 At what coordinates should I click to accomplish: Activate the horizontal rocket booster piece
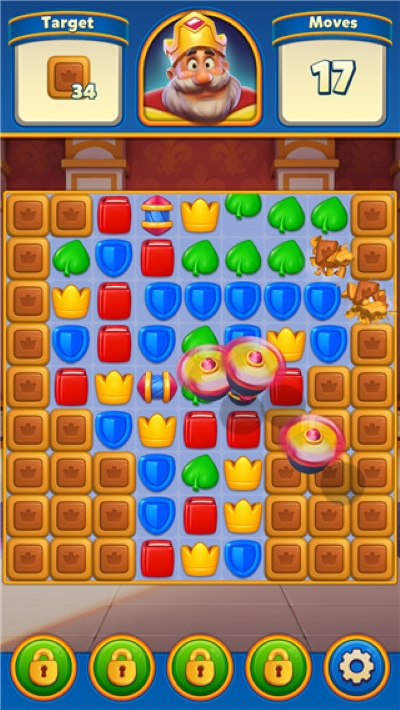coord(157,386)
